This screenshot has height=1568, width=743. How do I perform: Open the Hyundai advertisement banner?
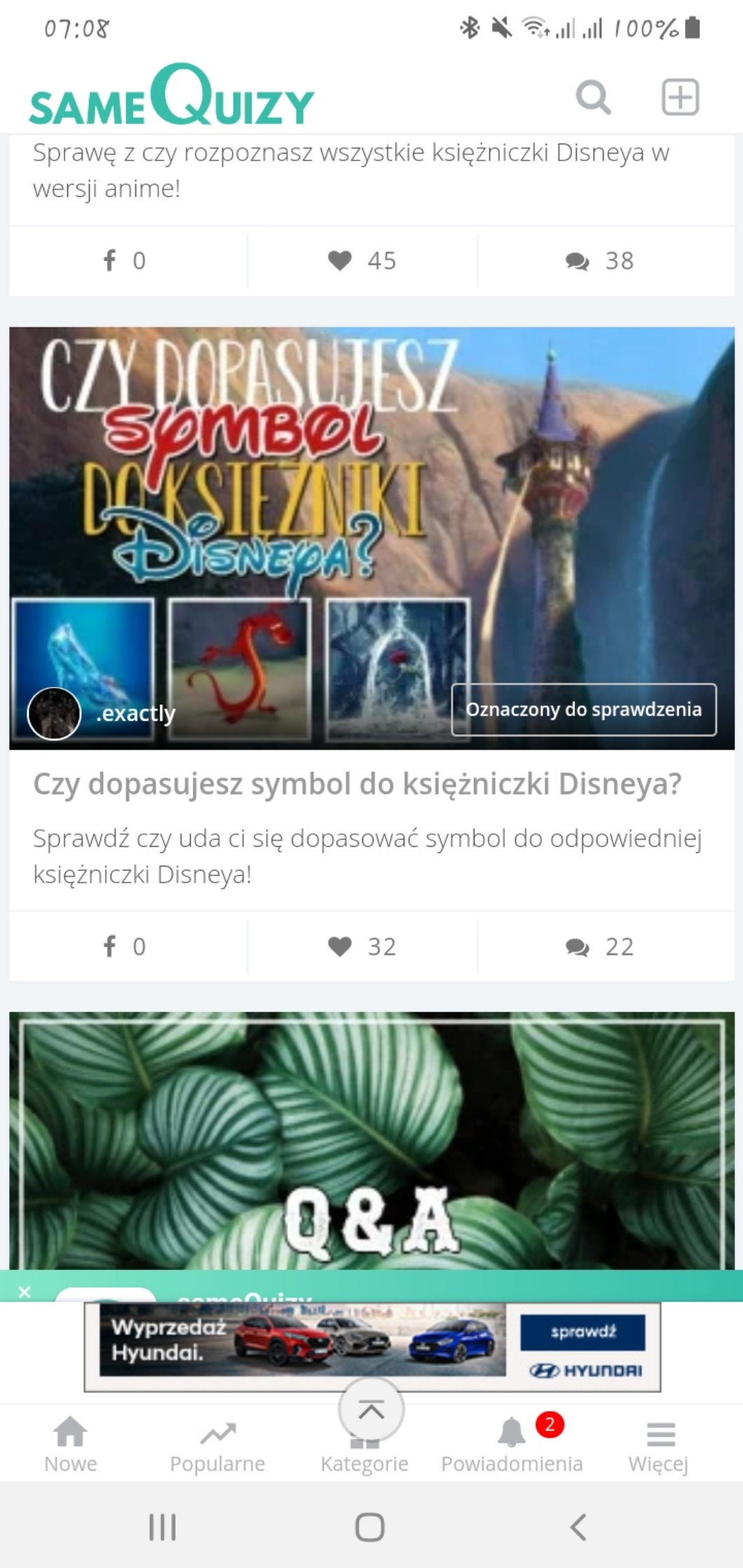click(x=371, y=1347)
